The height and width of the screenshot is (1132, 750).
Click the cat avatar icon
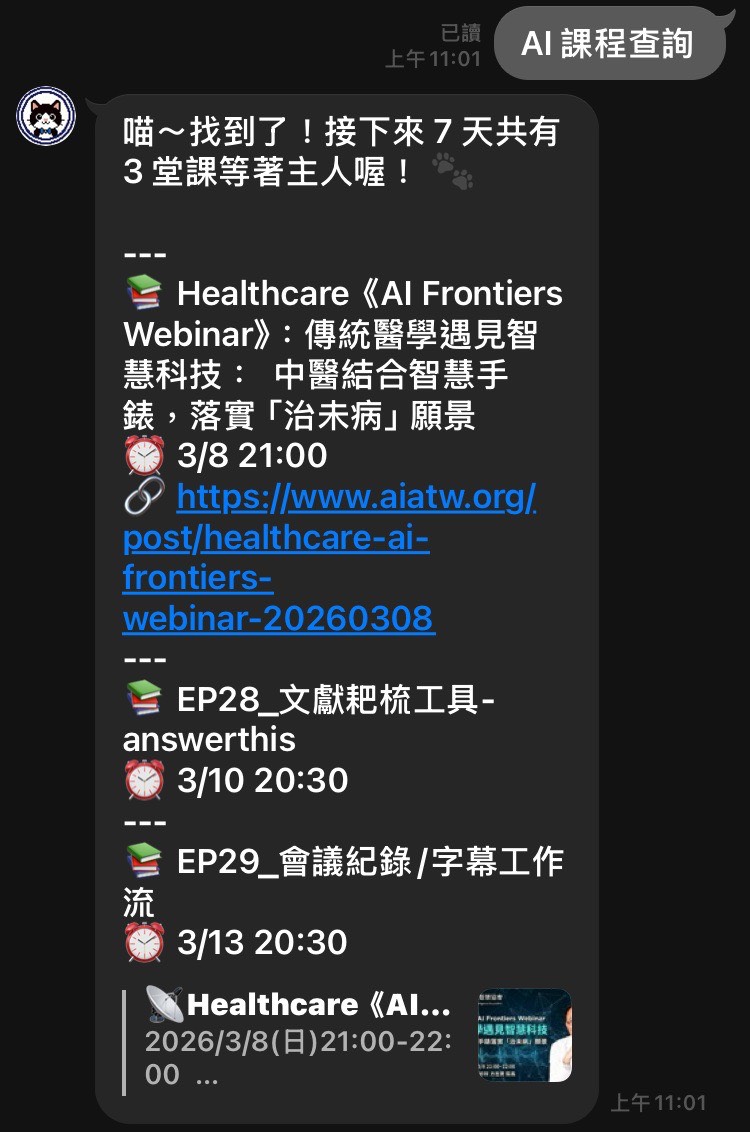click(47, 115)
